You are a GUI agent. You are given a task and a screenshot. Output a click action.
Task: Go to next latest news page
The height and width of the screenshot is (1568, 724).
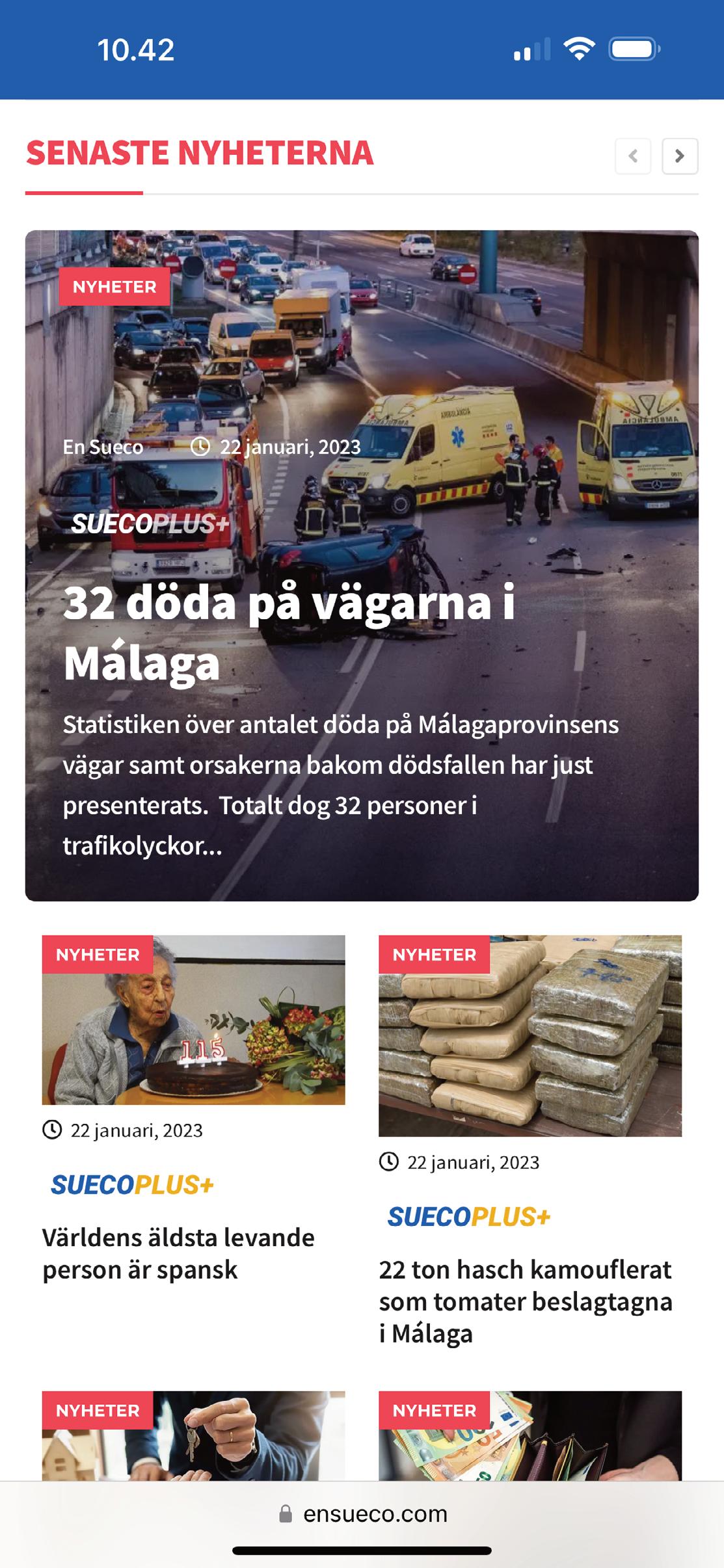(x=679, y=156)
